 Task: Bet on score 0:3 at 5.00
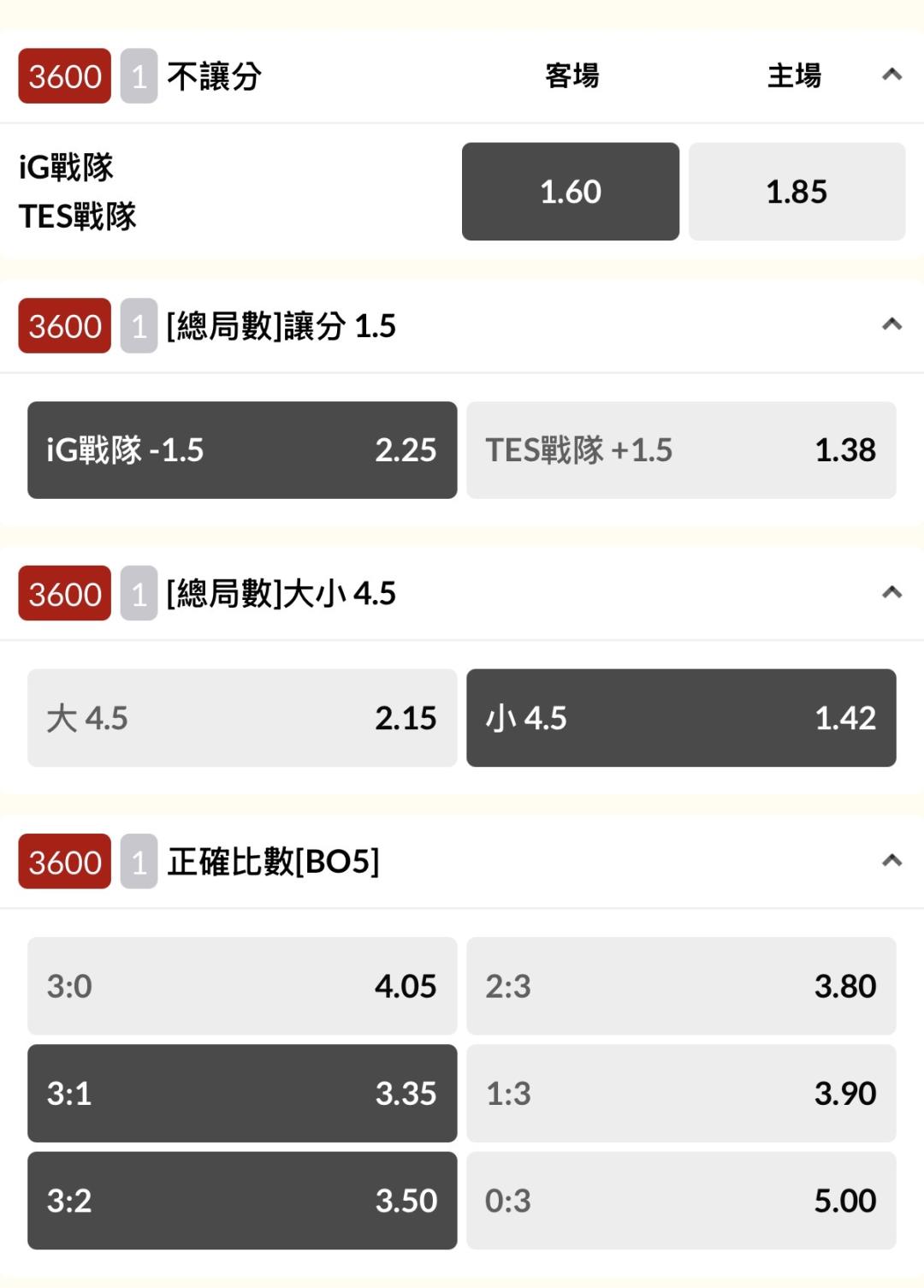pyautogui.click(x=681, y=1201)
